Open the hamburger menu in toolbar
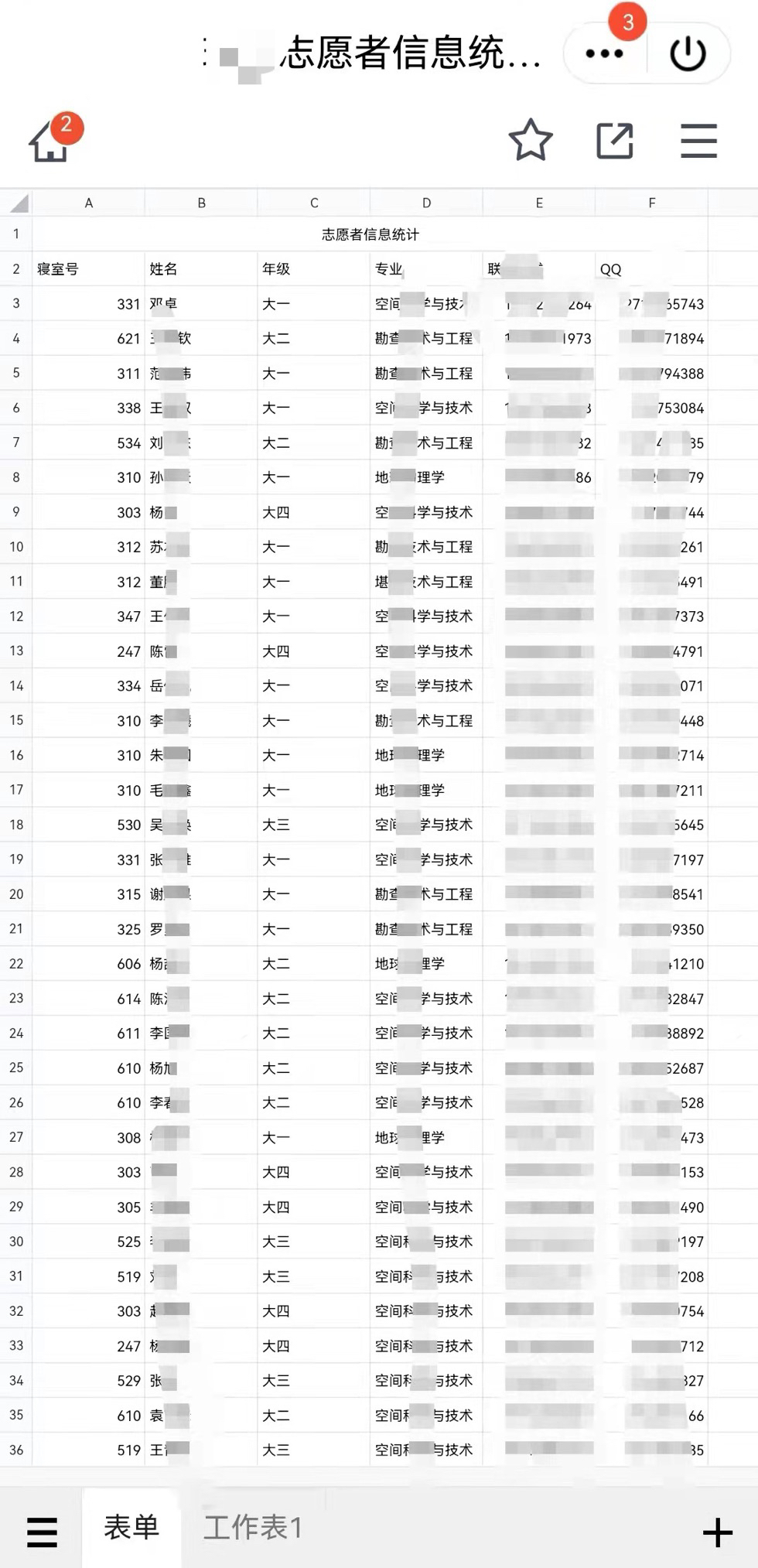The height and width of the screenshot is (1568, 758). tap(699, 141)
